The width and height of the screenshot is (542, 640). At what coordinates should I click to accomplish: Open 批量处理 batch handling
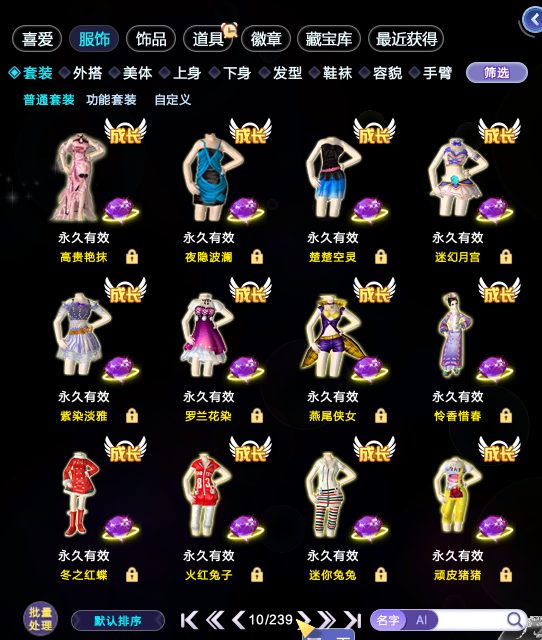[40, 619]
